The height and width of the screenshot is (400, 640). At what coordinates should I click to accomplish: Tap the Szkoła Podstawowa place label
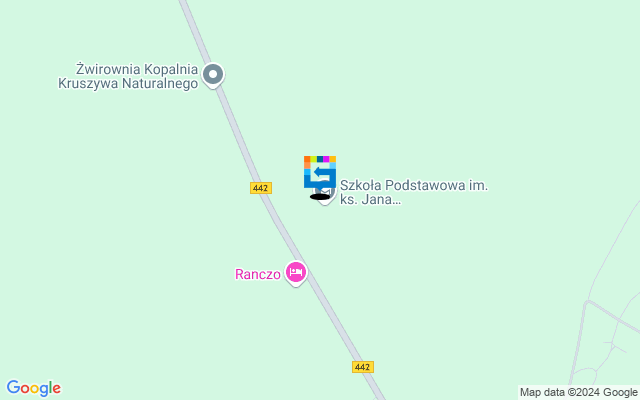[413, 192]
